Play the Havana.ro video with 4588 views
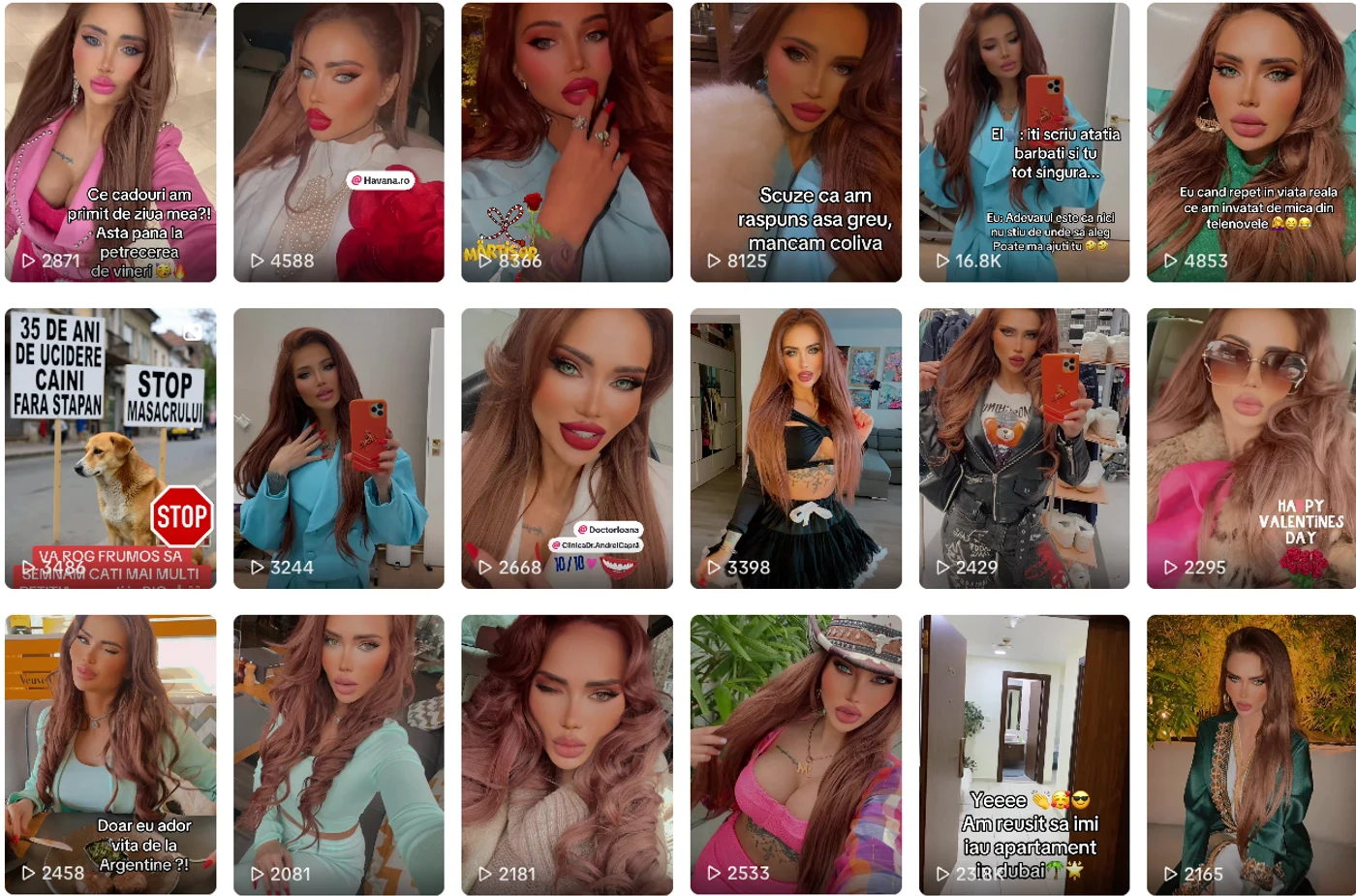Screen dimensions: 1356x896 pos(339,142)
